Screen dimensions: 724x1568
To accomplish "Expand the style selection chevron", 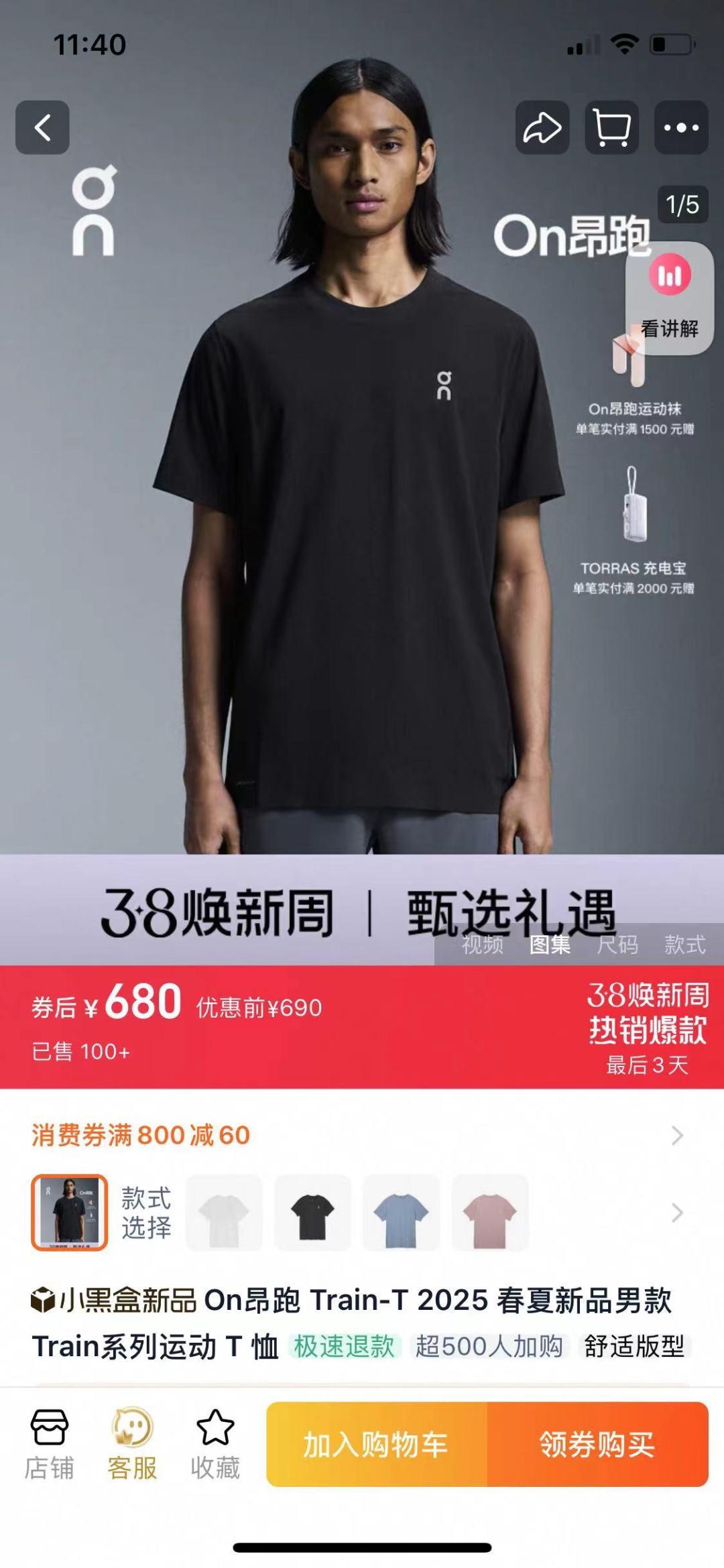I will (x=677, y=1212).
